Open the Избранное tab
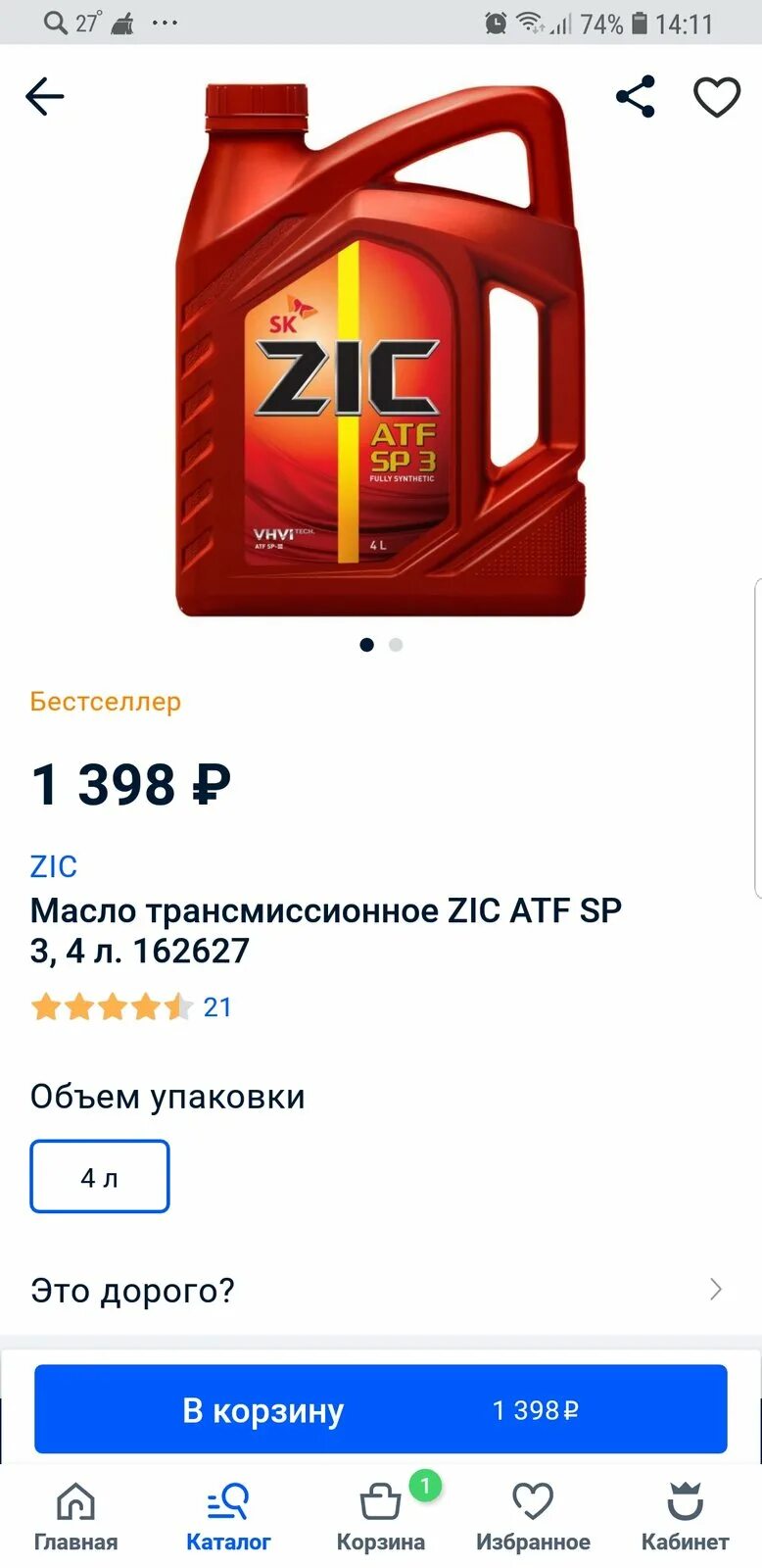 pos(533,1517)
